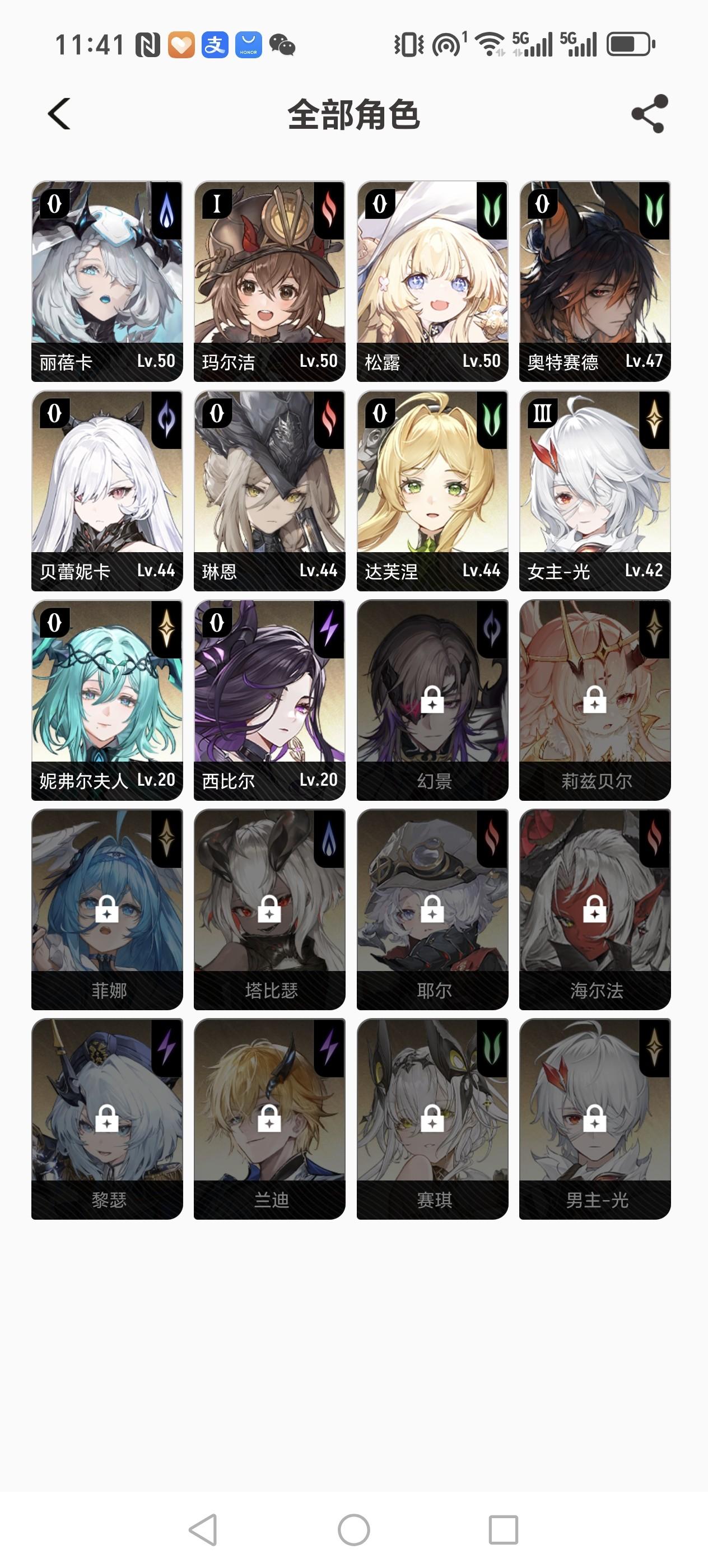View the 女主-光 character card
The width and height of the screenshot is (708, 1568).
click(x=595, y=491)
